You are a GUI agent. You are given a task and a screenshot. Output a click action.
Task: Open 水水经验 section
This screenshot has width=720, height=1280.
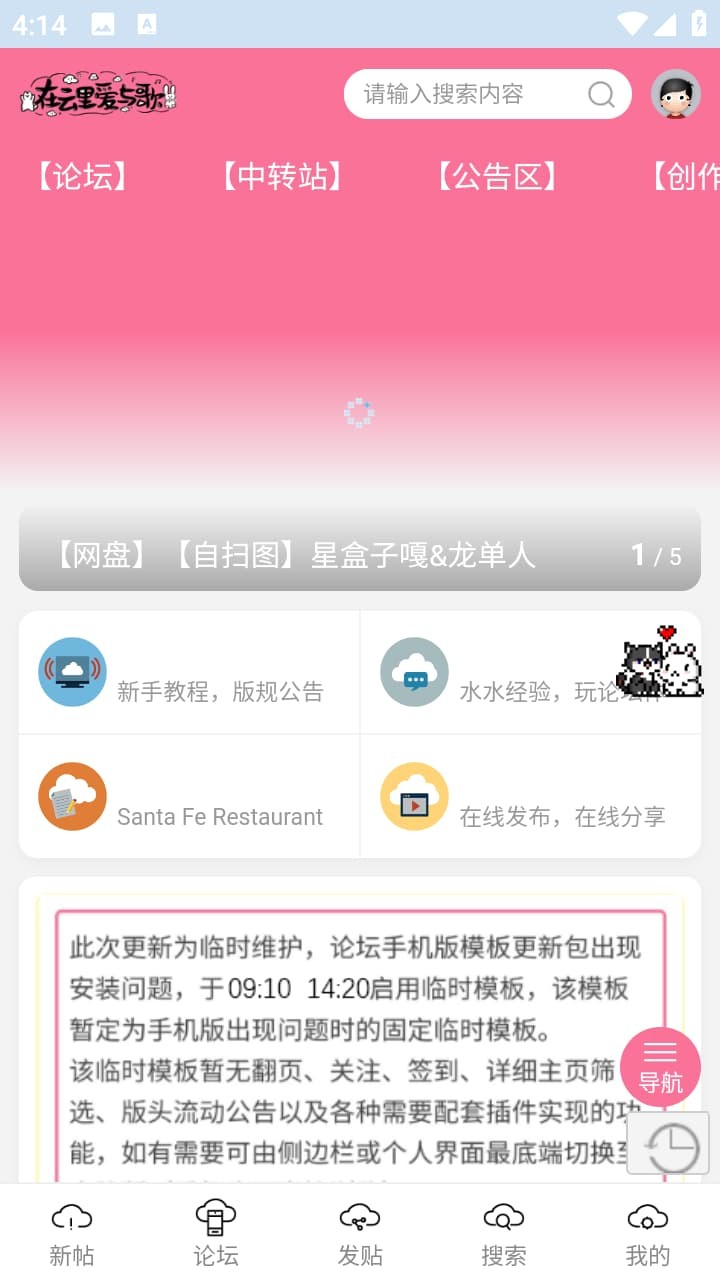click(530, 673)
